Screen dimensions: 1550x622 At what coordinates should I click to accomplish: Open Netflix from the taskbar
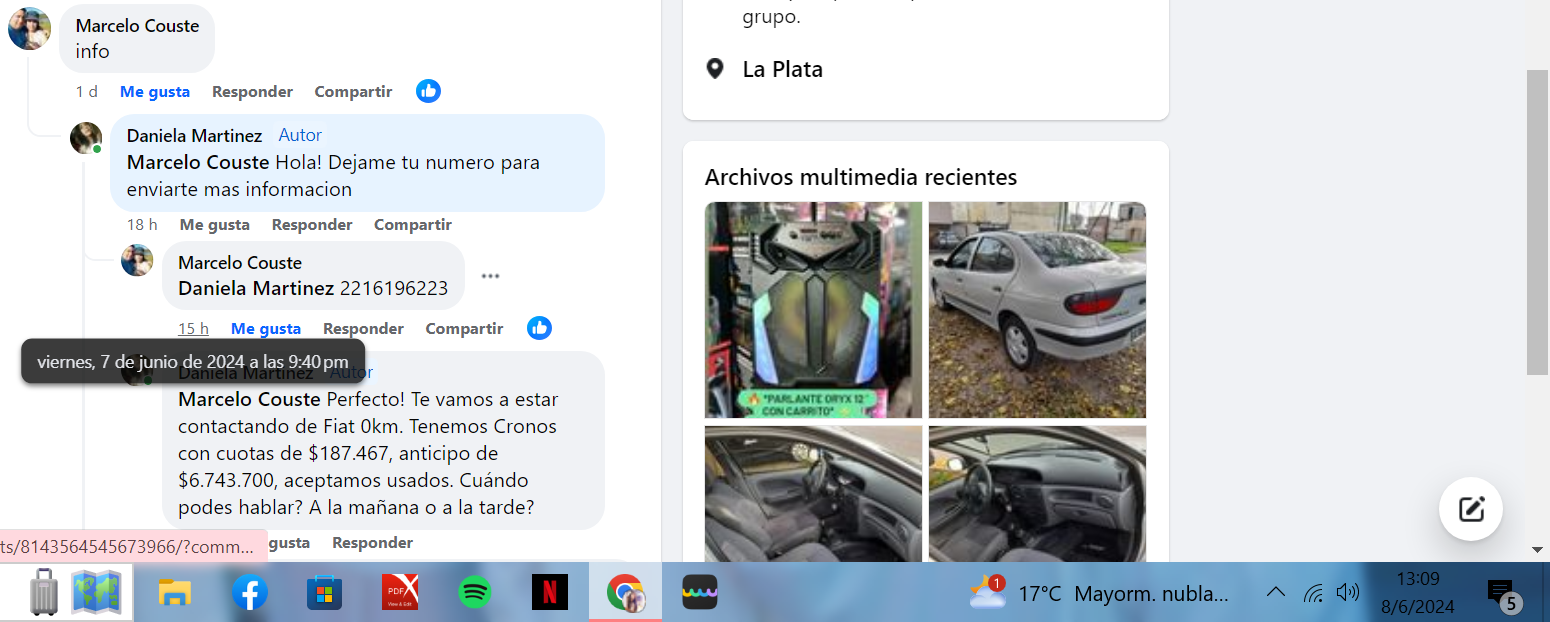[549, 593]
